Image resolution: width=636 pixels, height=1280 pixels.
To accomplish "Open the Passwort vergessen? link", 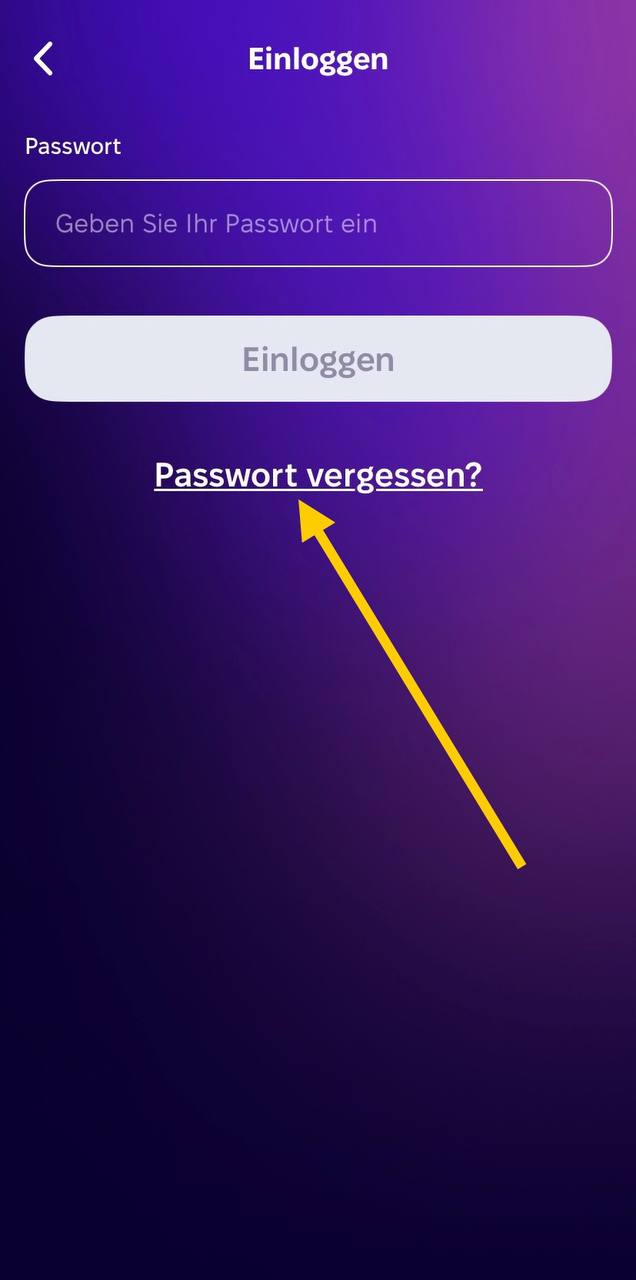I will click(x=318, y=475).
